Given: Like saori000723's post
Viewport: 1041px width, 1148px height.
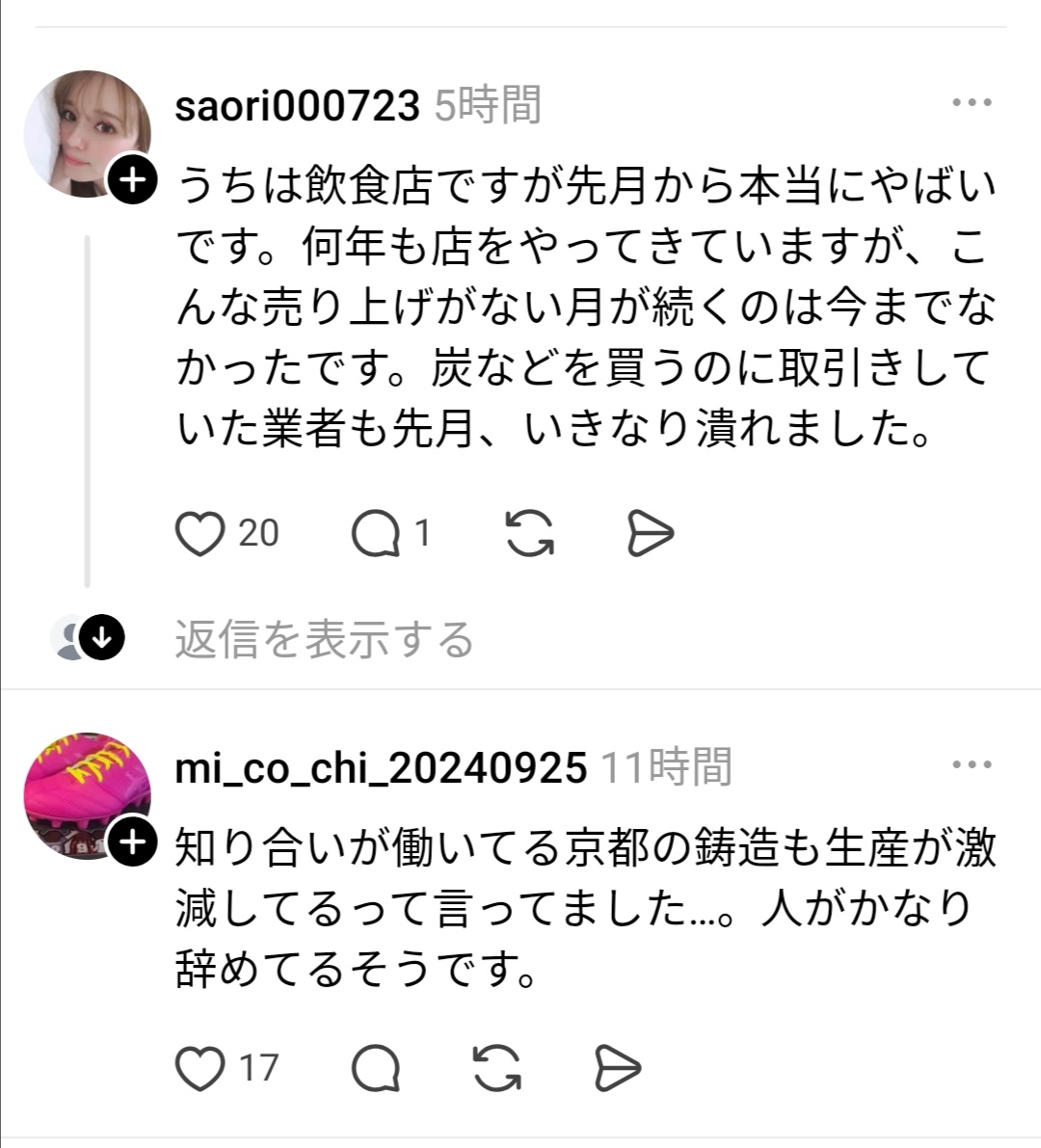Looking at the screenshot, I should [x=200, y=534].
